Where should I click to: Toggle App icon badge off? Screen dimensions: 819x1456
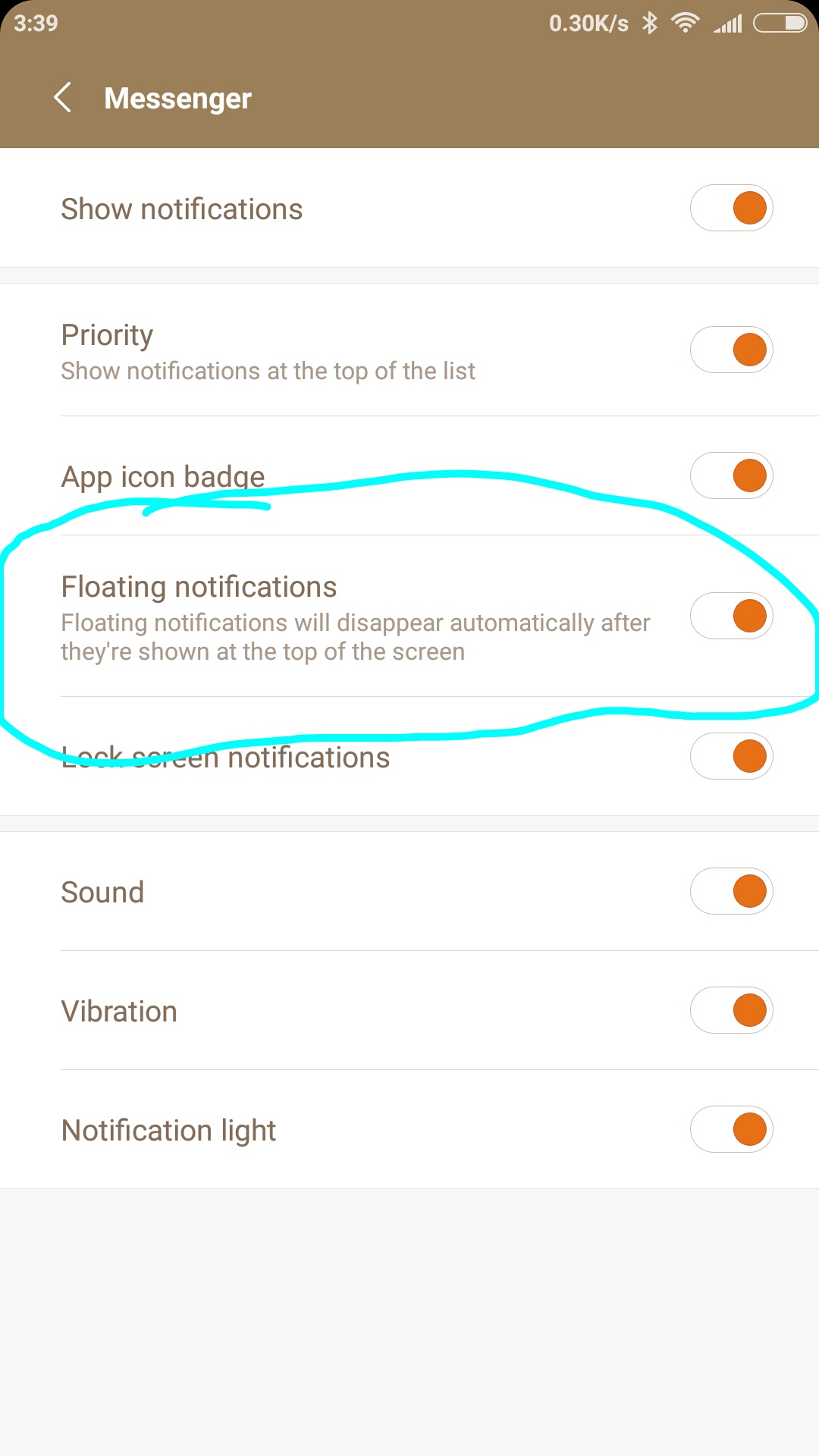731,475
